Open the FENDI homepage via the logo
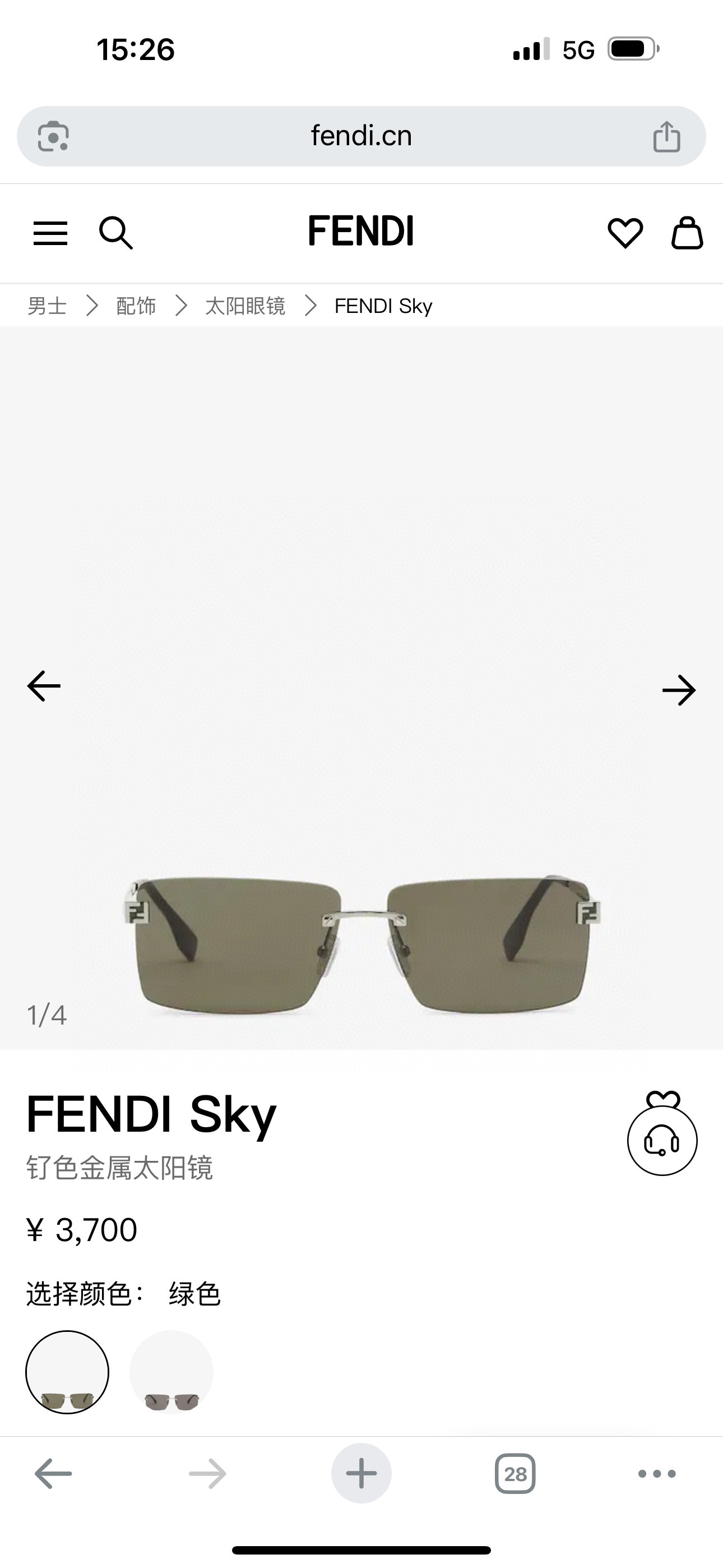This screenshot has width=723, height=1568. click(361, 232)
